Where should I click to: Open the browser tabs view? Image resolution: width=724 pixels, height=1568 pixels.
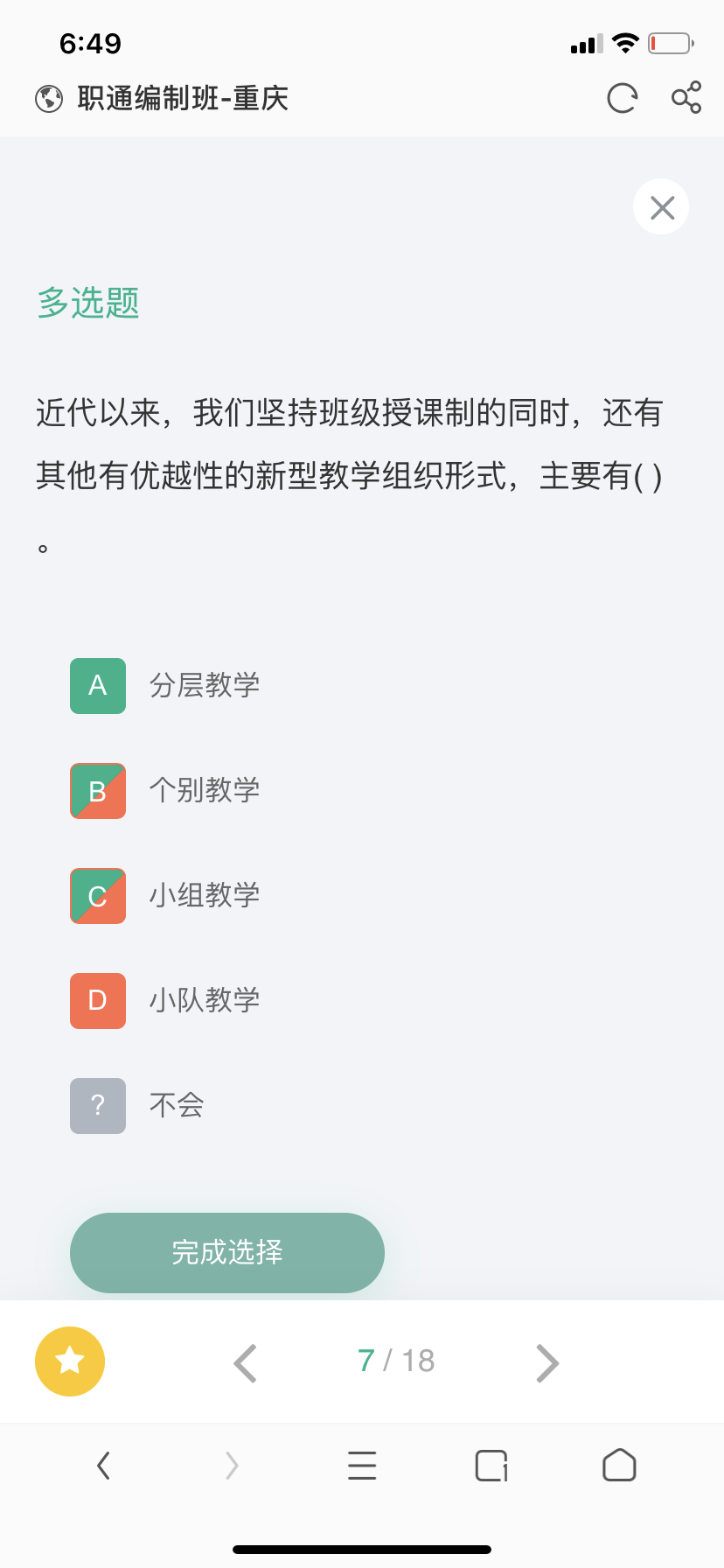[x=491, y=1466]
